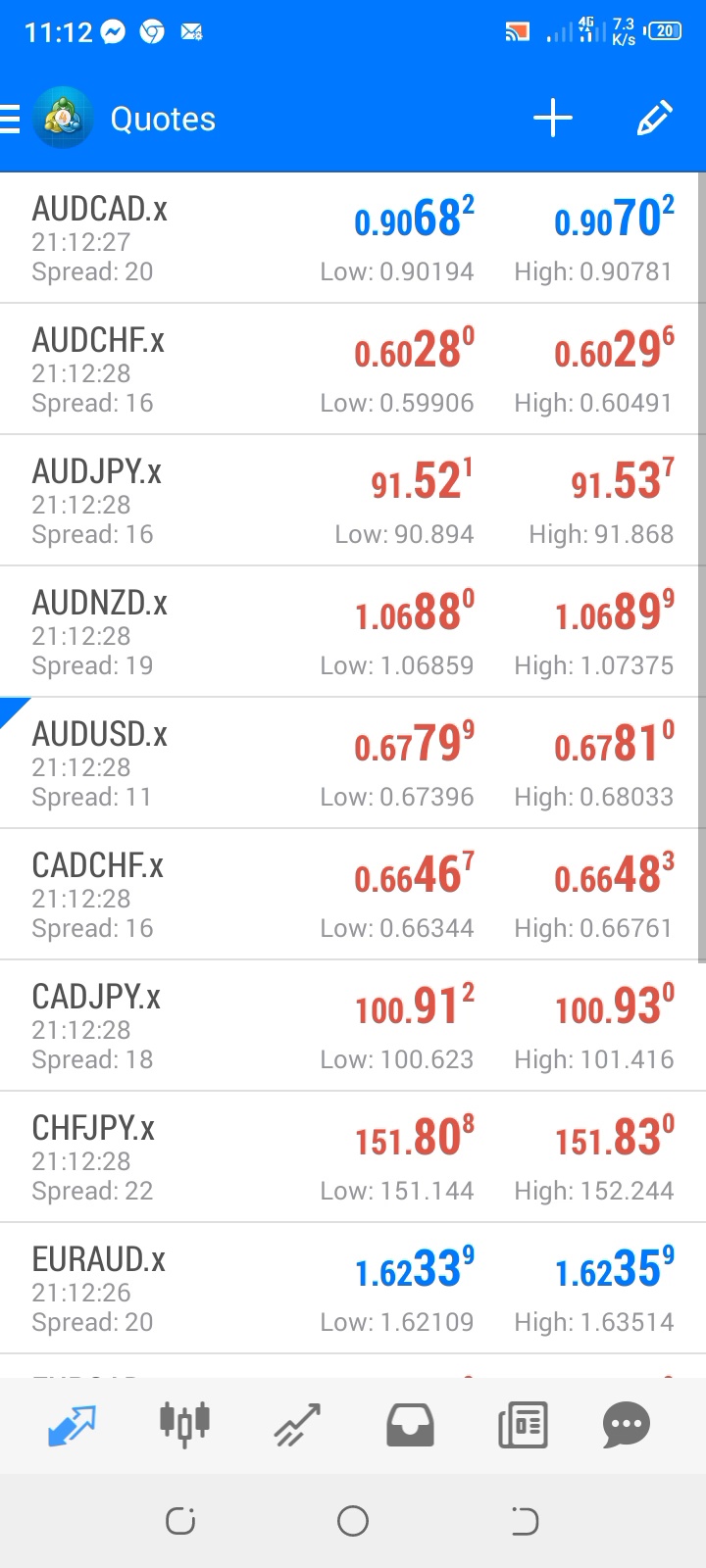Switch to the Quotes arrows tab
Viewport: 706px width, 1568px height.
(72, 1425)
